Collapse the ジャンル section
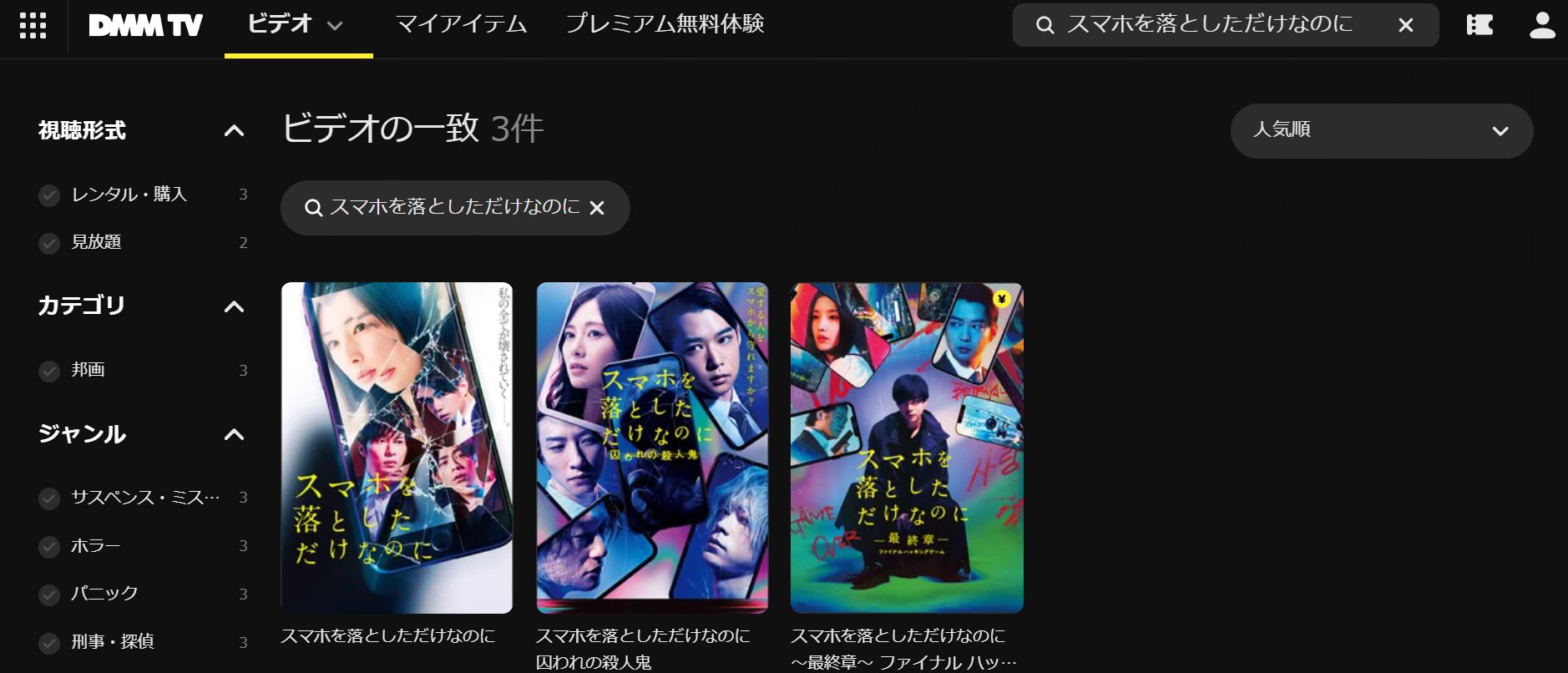This screenshot has height=673, width=1568. tap(235, 434)
